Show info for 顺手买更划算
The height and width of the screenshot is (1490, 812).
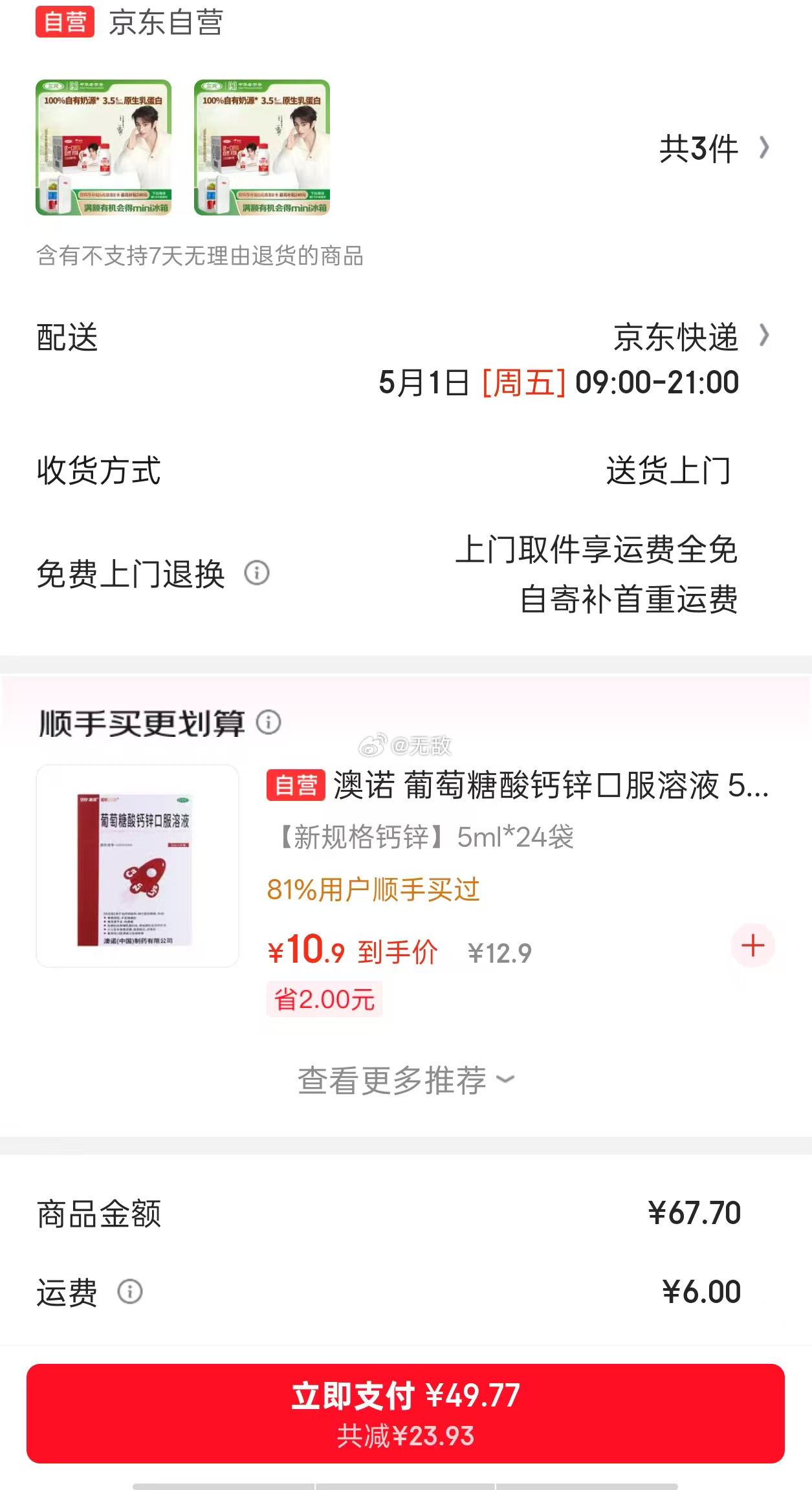(269, 722)
